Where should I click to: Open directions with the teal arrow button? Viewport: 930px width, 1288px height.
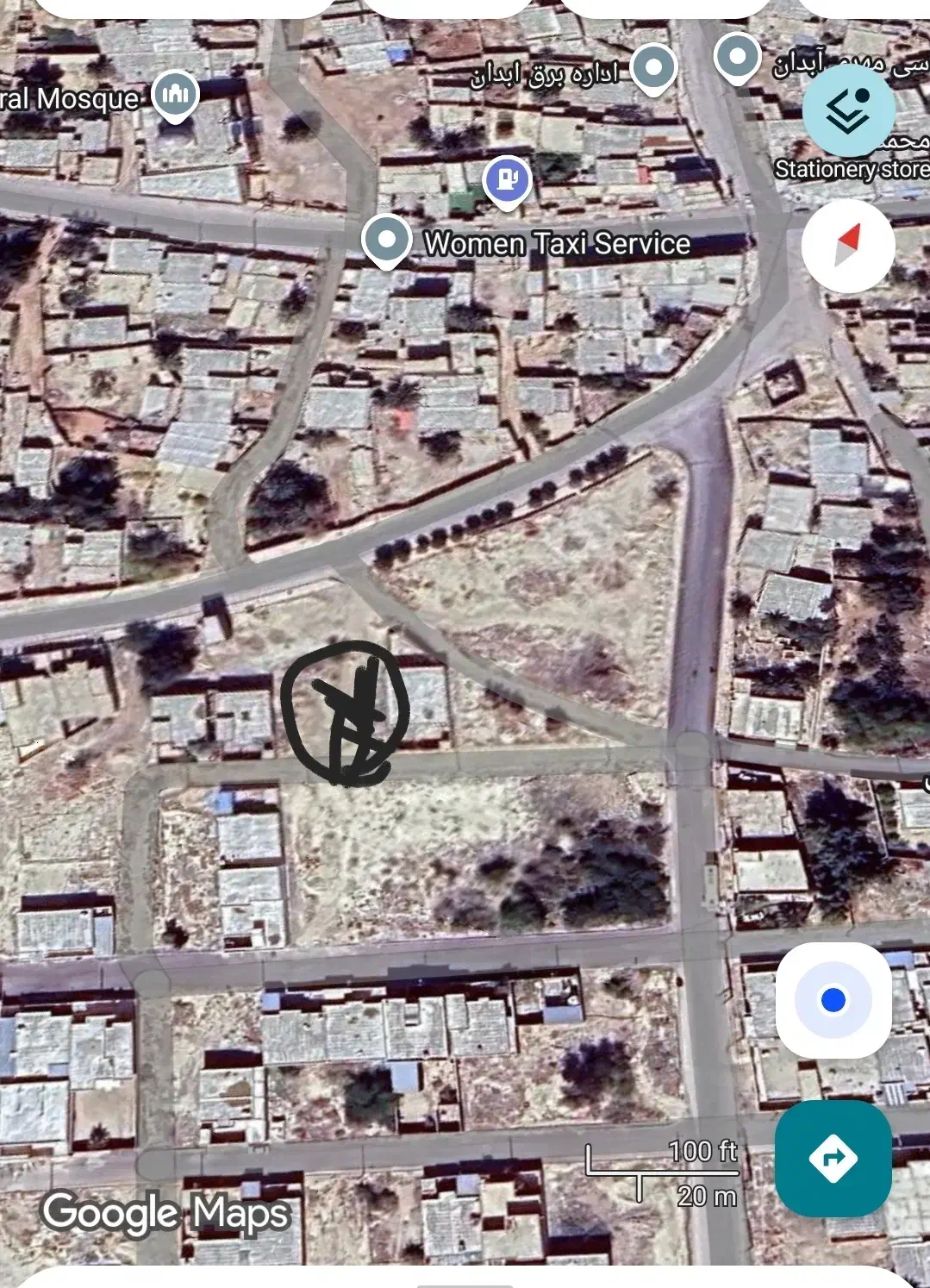pyautogui.click(x=833, y=1158)
